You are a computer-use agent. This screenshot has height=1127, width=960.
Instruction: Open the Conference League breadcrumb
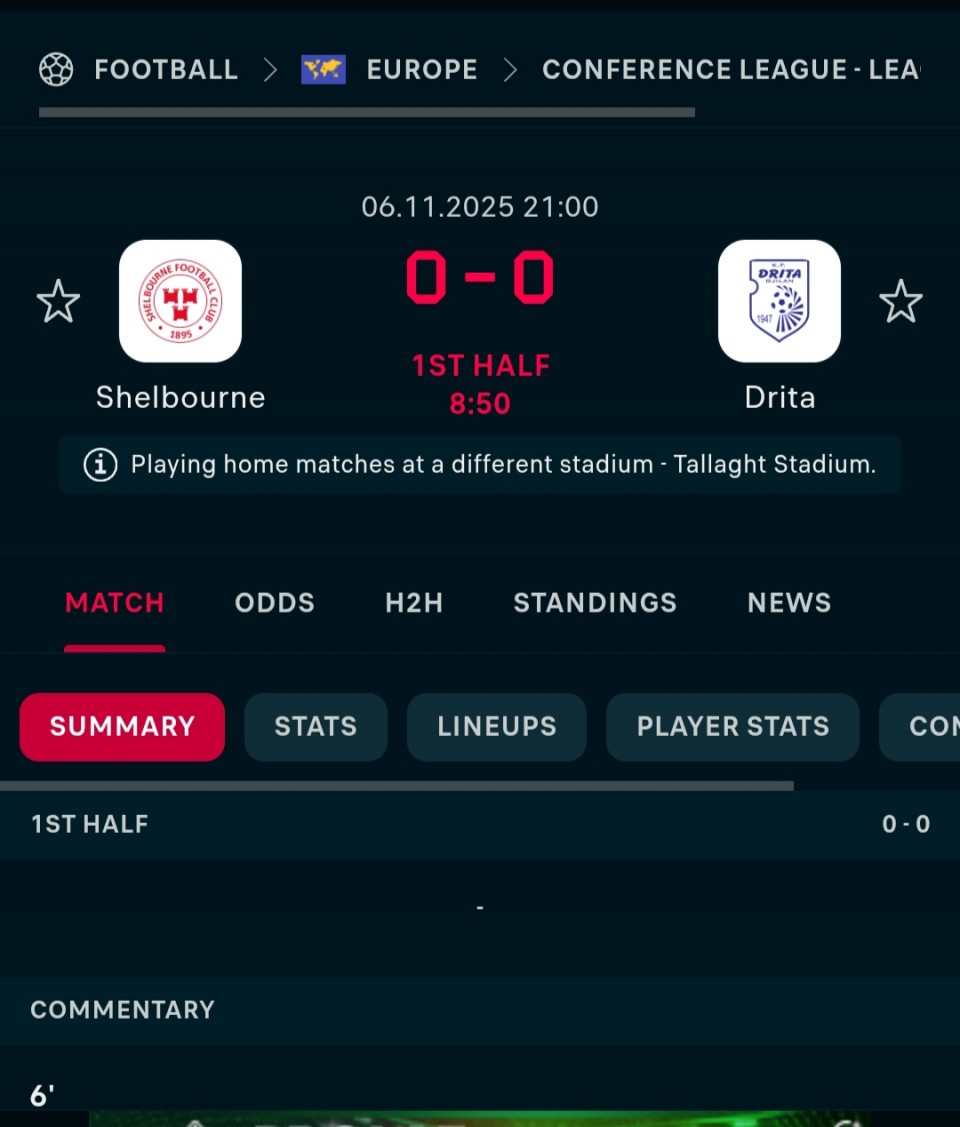(730, 70)
